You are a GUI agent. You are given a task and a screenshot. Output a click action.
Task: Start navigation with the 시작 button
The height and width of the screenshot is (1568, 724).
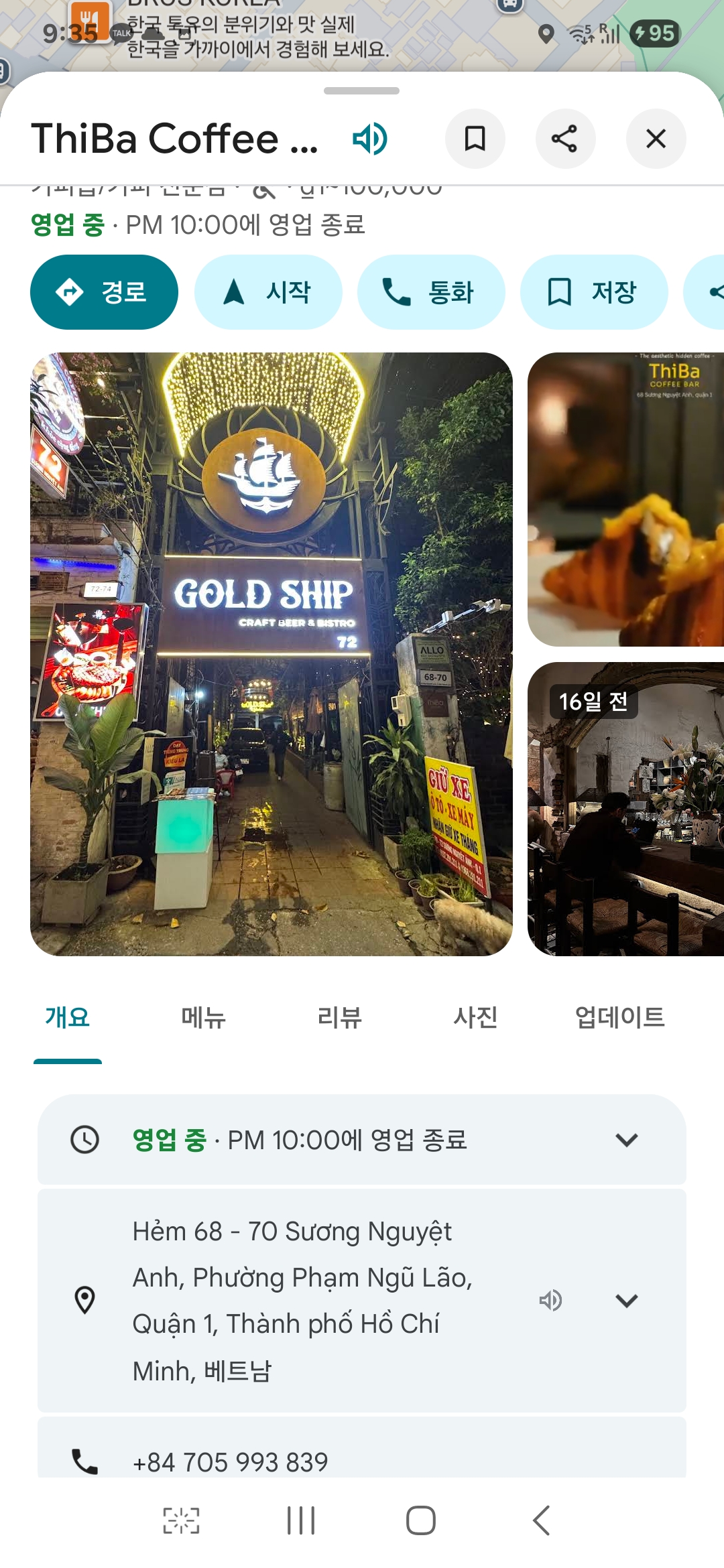[268, 292]
